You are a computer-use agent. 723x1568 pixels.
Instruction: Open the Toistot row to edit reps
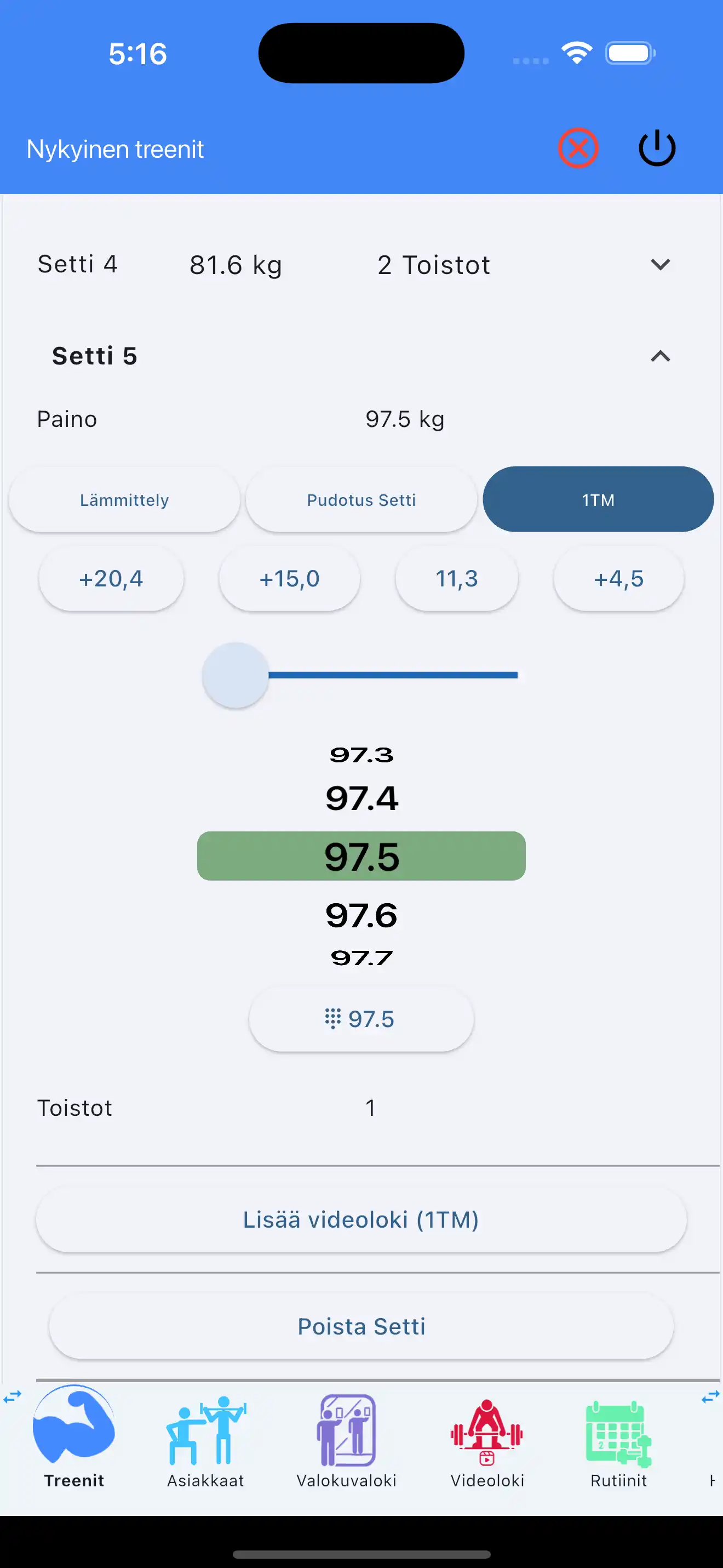click(x=361, y=1108)
